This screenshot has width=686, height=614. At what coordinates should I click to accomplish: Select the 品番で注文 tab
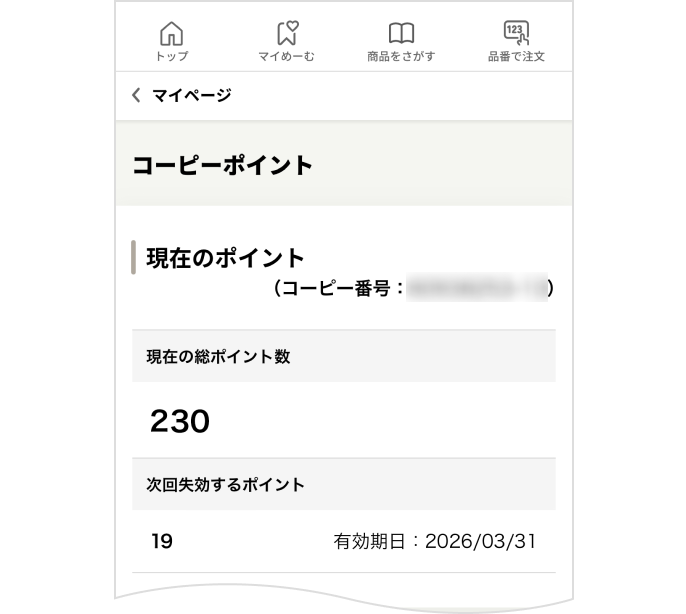pyautogui.click(x=516, y=41)
